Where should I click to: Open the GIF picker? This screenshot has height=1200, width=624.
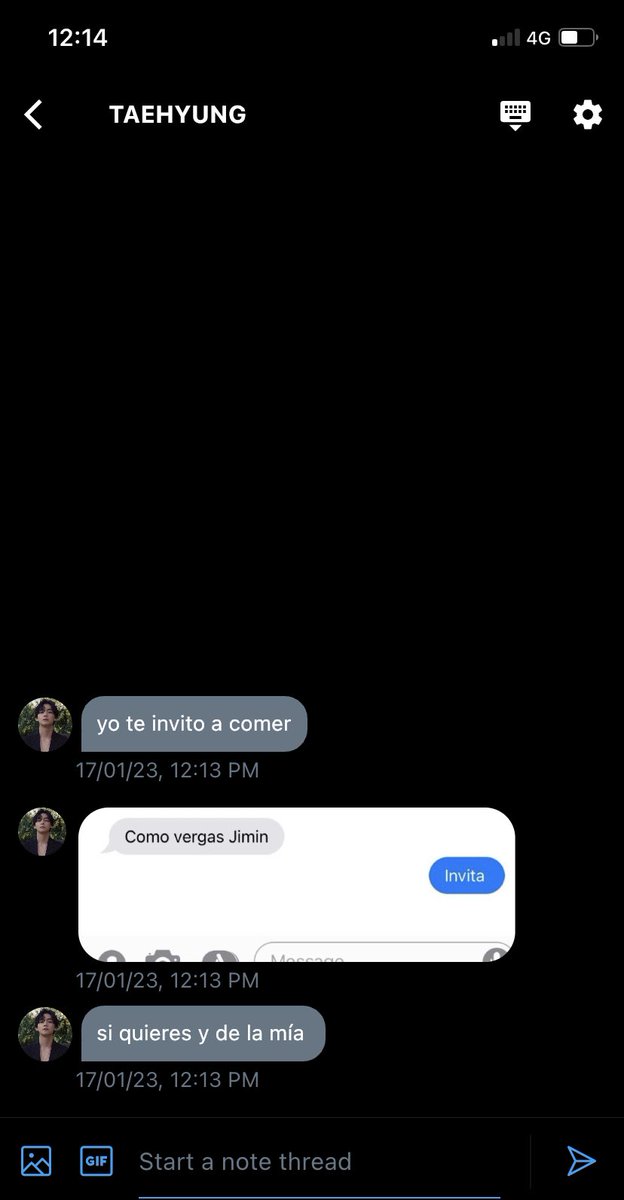pos(96,1161)
